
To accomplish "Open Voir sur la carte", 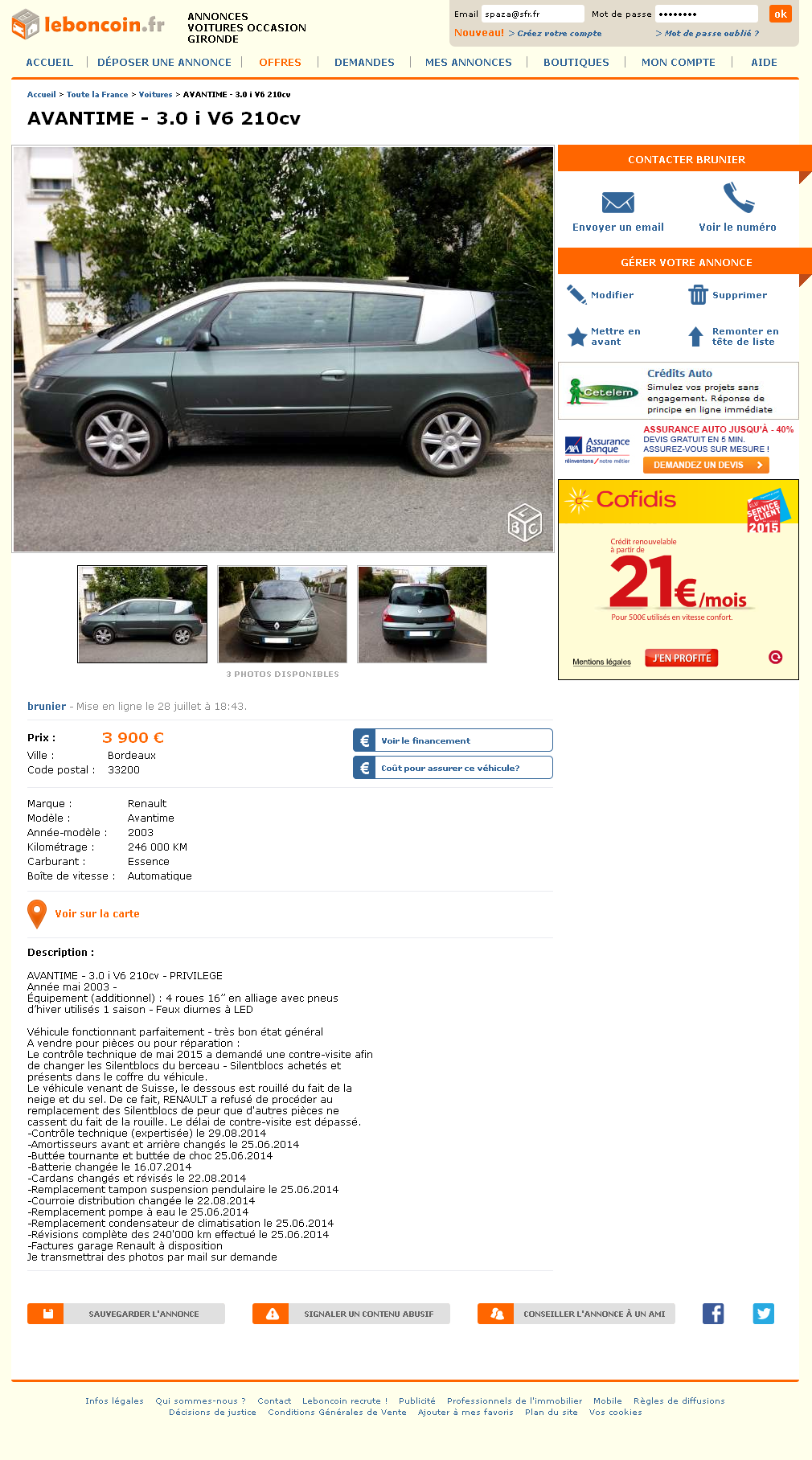I will tap(96, 913).
